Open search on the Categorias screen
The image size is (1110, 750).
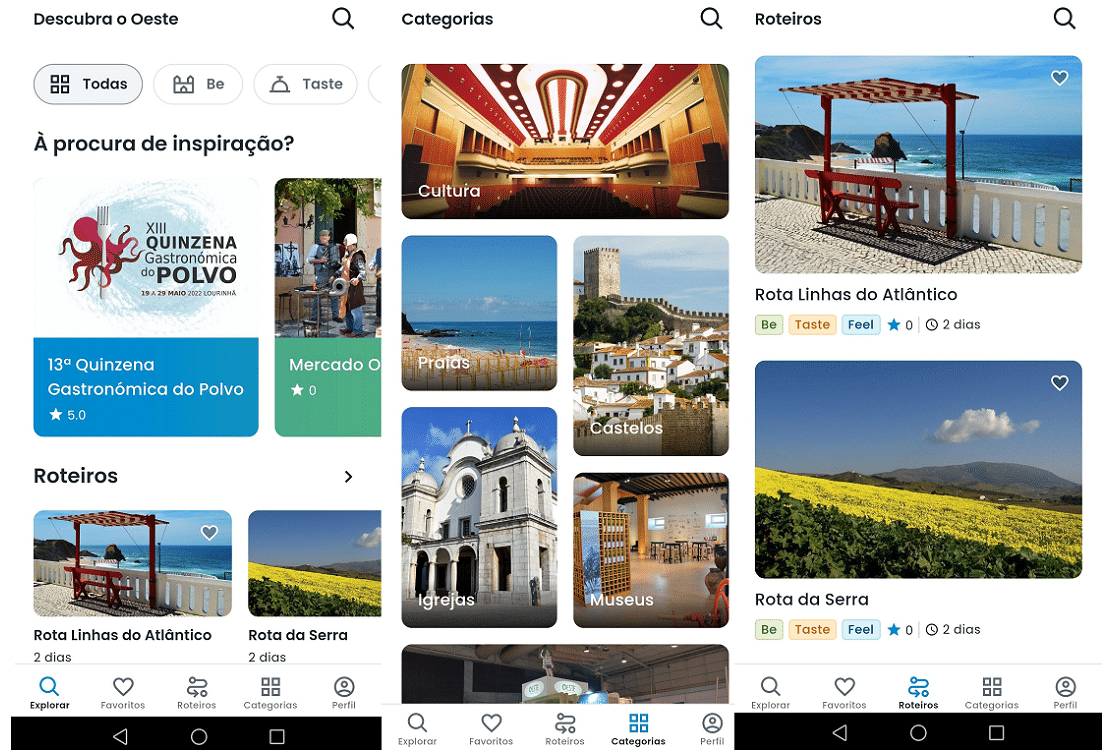(711, 18)
